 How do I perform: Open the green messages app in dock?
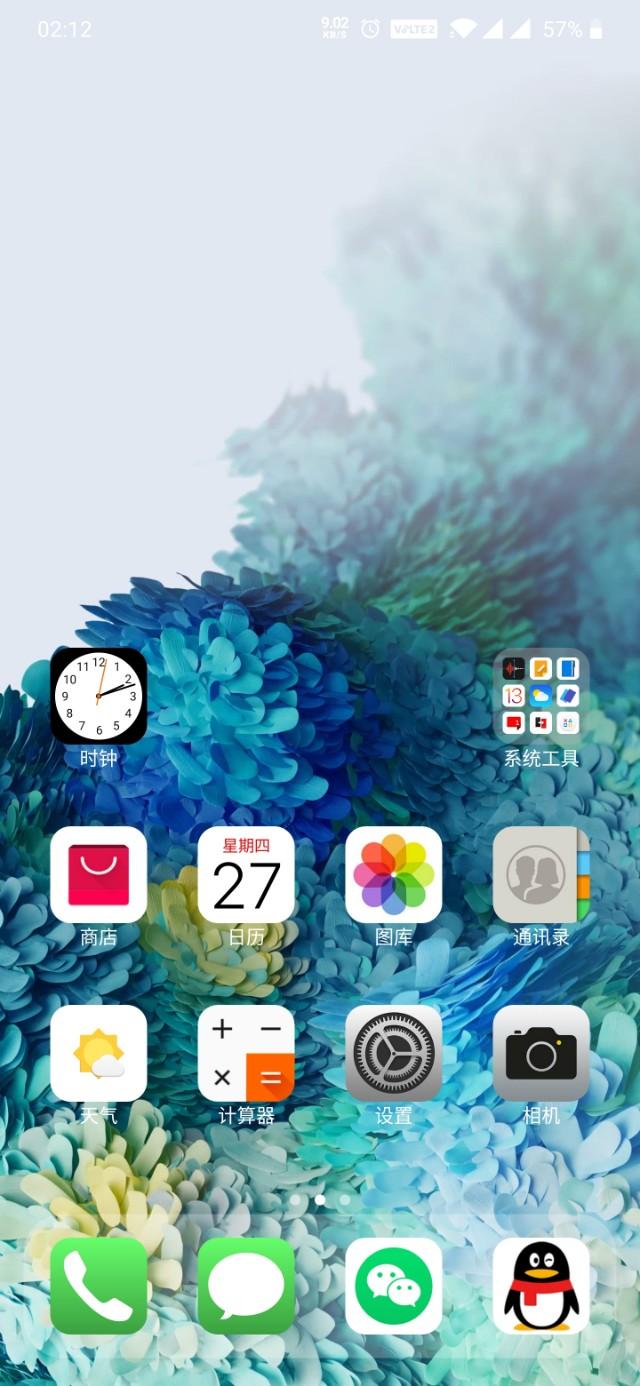[x=246, y=1286]
